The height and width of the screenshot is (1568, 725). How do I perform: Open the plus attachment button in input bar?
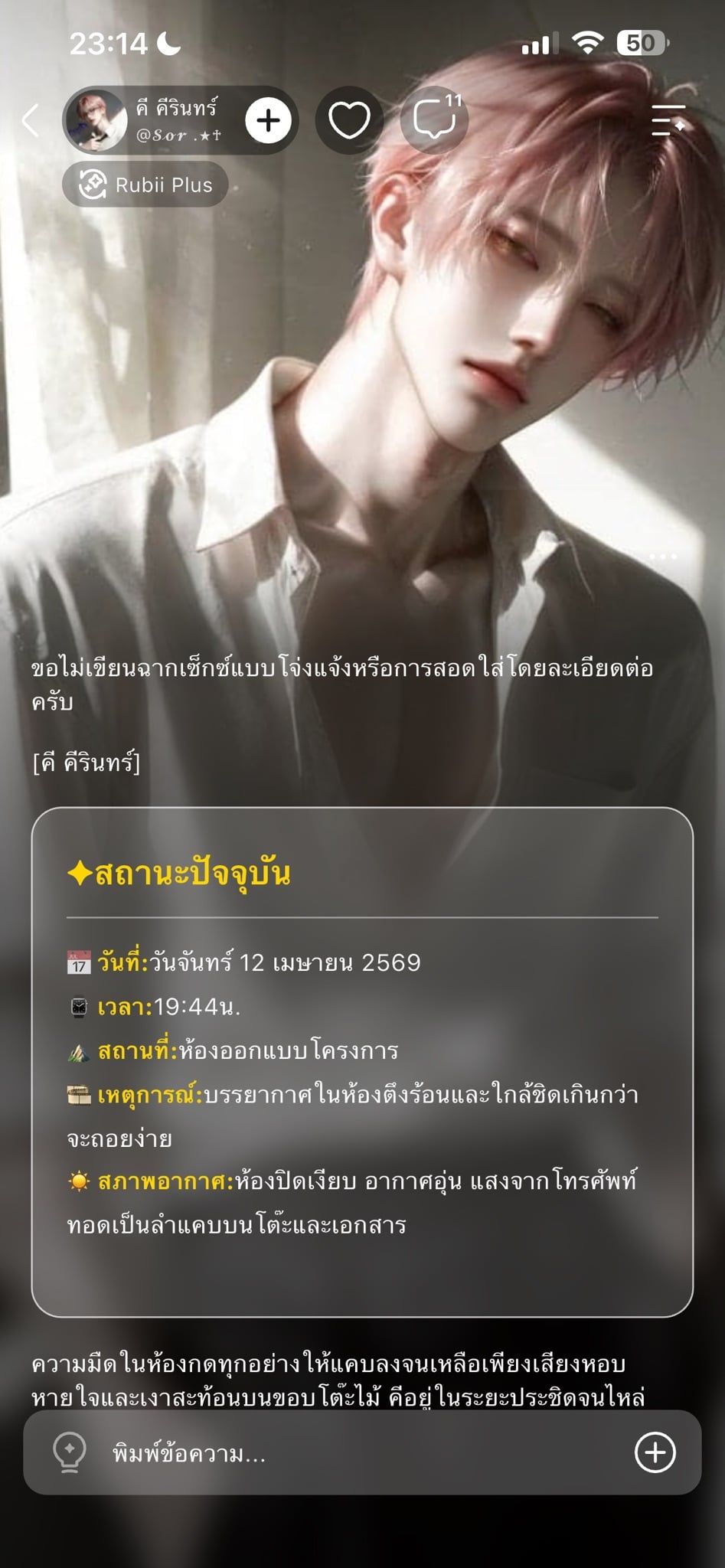point(655,1452)
